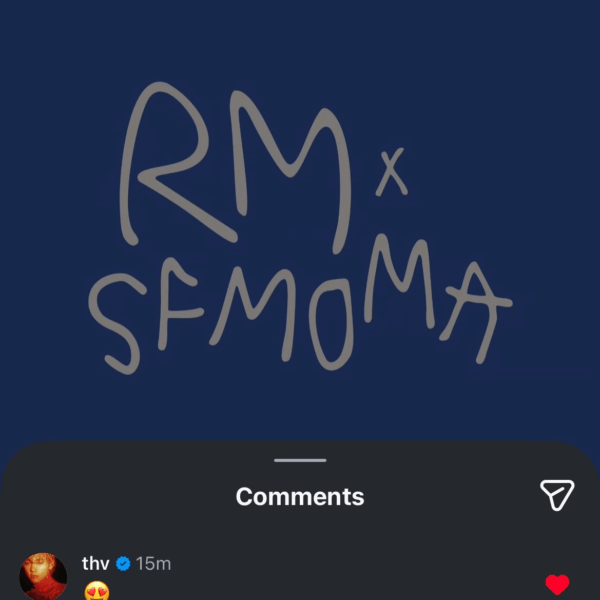Share the post via the paper plane icon

coord(556,494)
